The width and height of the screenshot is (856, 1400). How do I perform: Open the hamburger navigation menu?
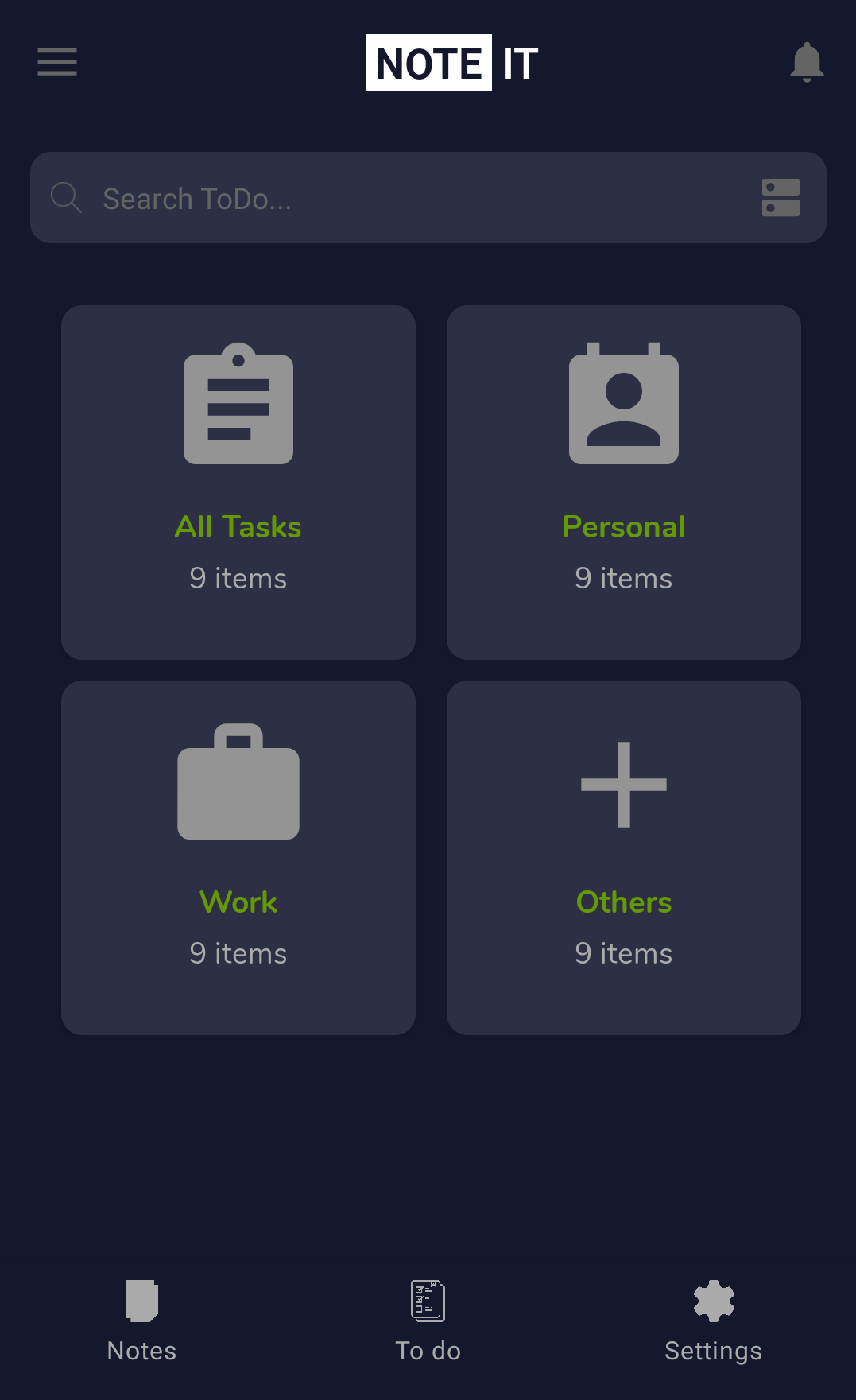pos(56,62)
